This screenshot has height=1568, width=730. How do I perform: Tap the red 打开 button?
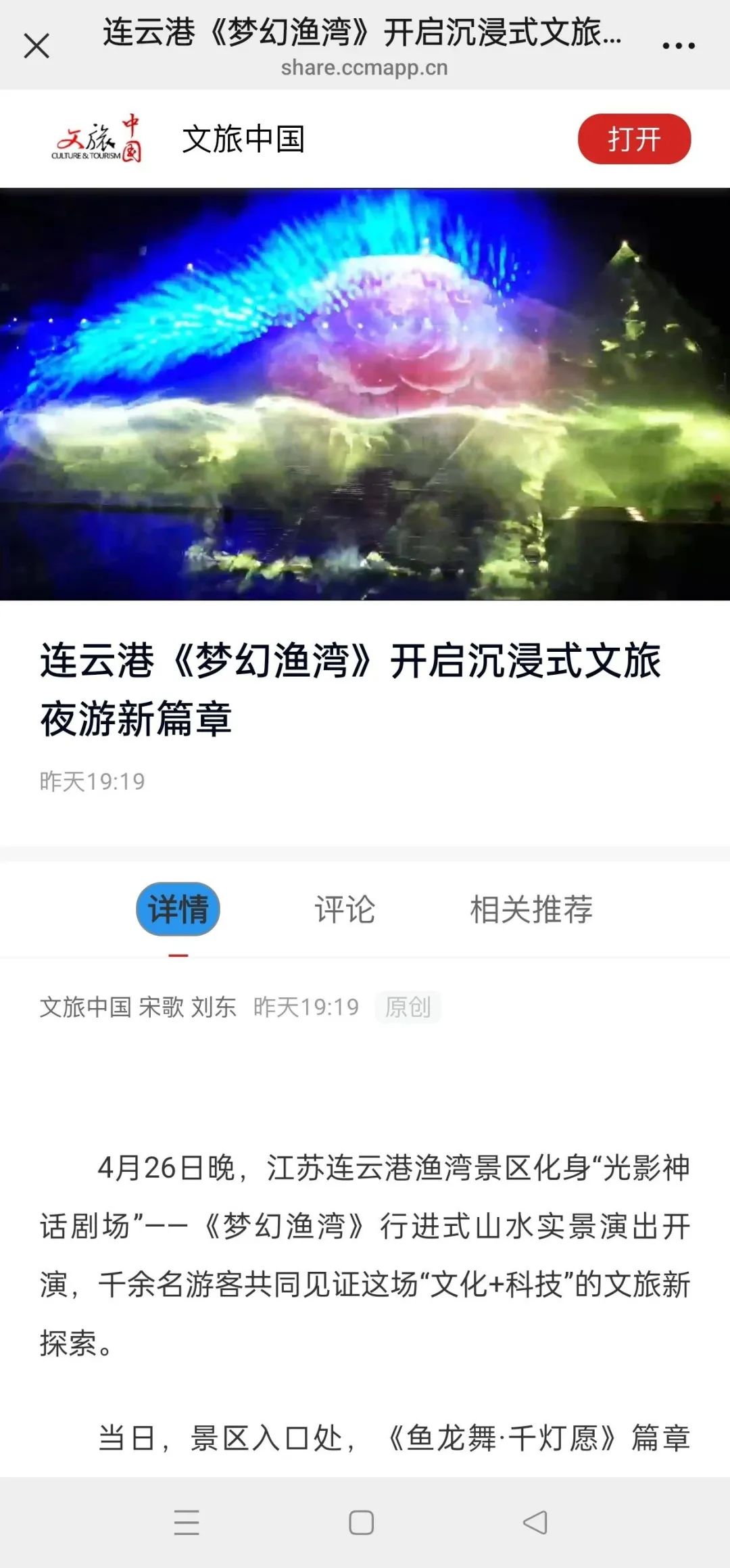[633, 139]
